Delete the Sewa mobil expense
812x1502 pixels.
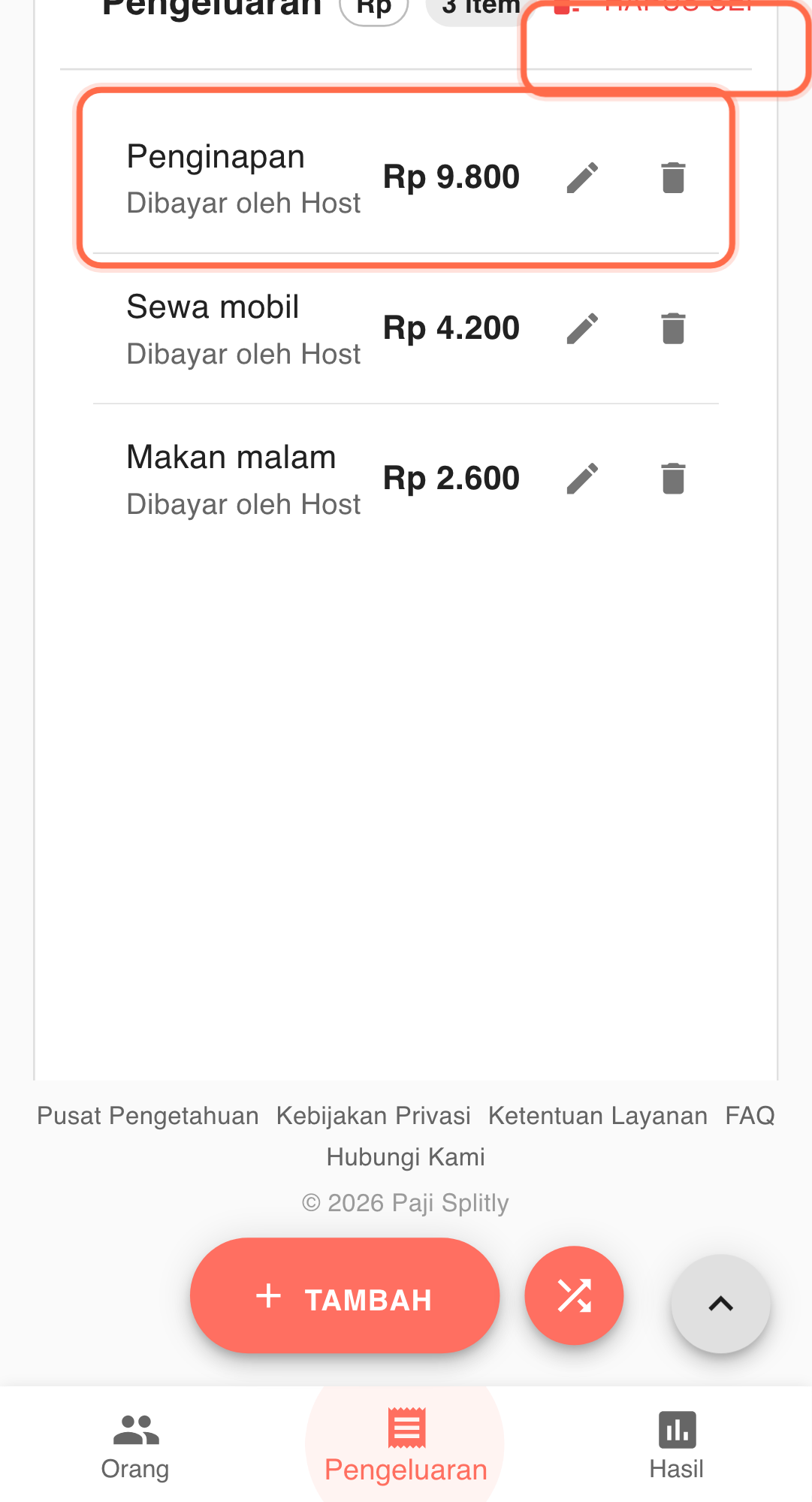coord(673,328)
